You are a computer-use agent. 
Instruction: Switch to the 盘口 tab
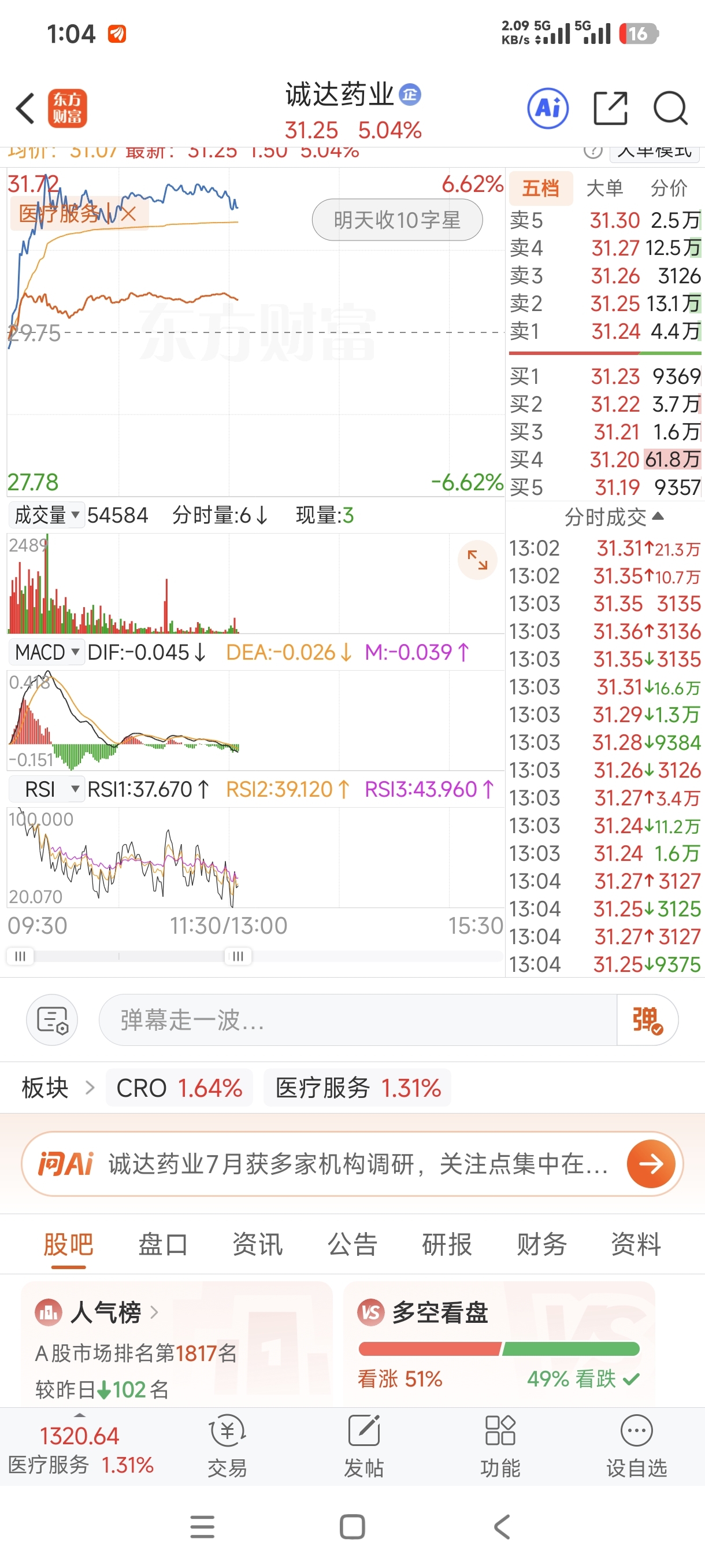point(162,1244)
